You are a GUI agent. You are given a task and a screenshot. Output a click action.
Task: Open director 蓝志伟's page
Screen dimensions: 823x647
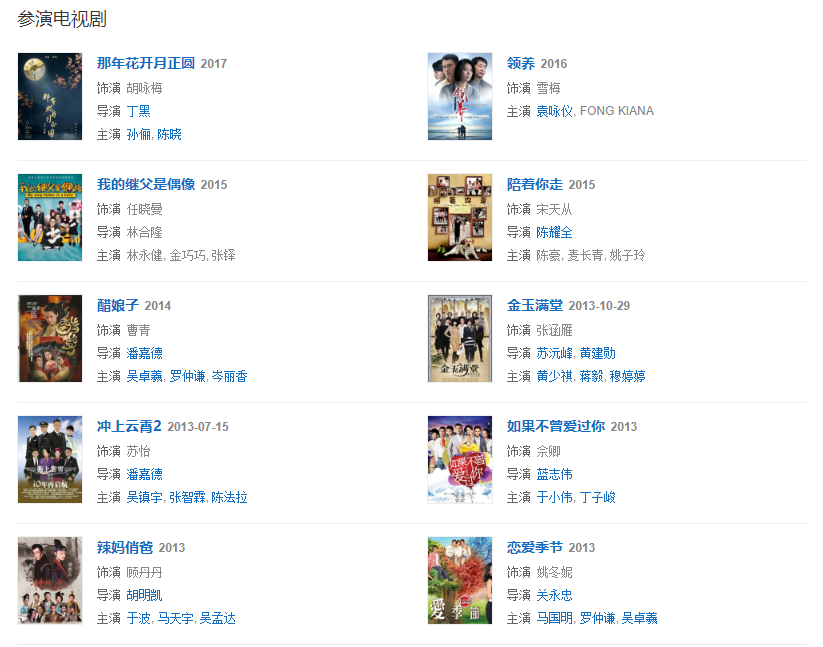coord(555,474)
